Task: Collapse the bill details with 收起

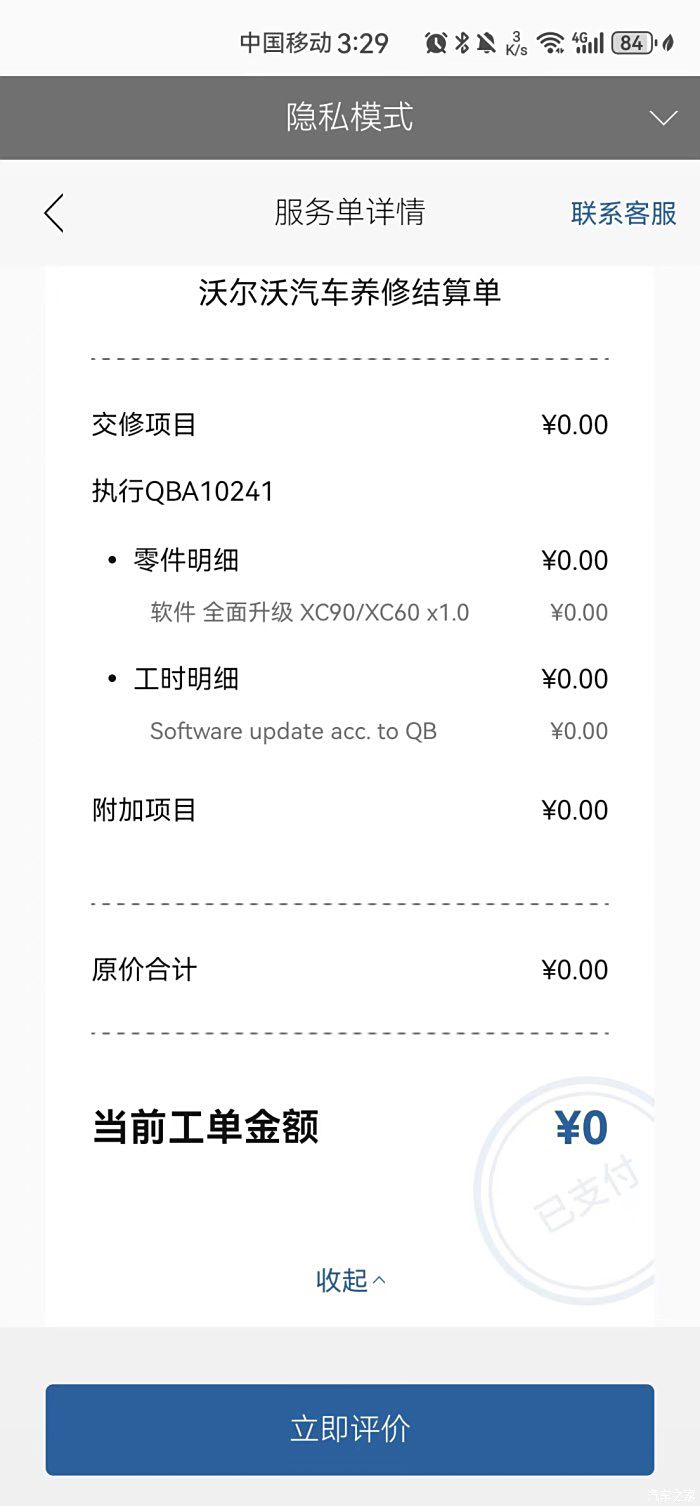Action: click(x=350, y=1280)
